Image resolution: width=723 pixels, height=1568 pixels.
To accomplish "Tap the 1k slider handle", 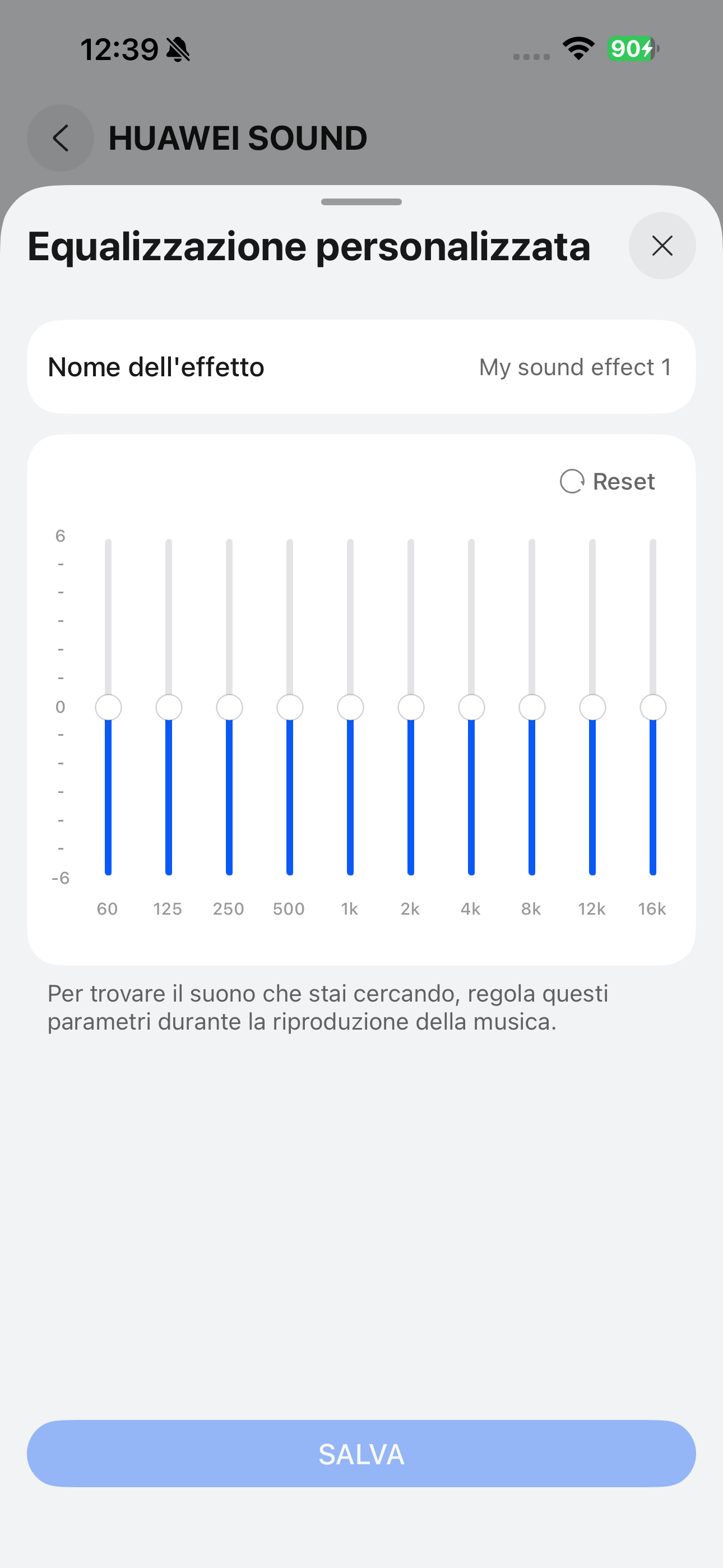I will click(350, 707).
